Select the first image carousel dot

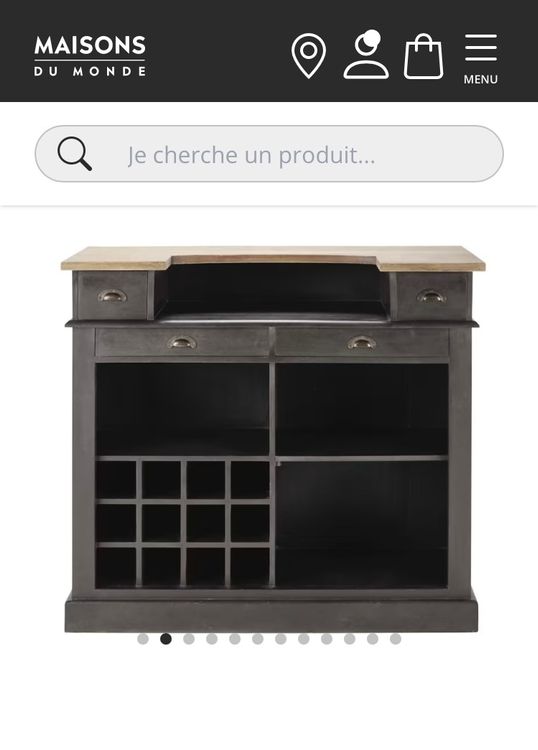(x=143, y=639)
